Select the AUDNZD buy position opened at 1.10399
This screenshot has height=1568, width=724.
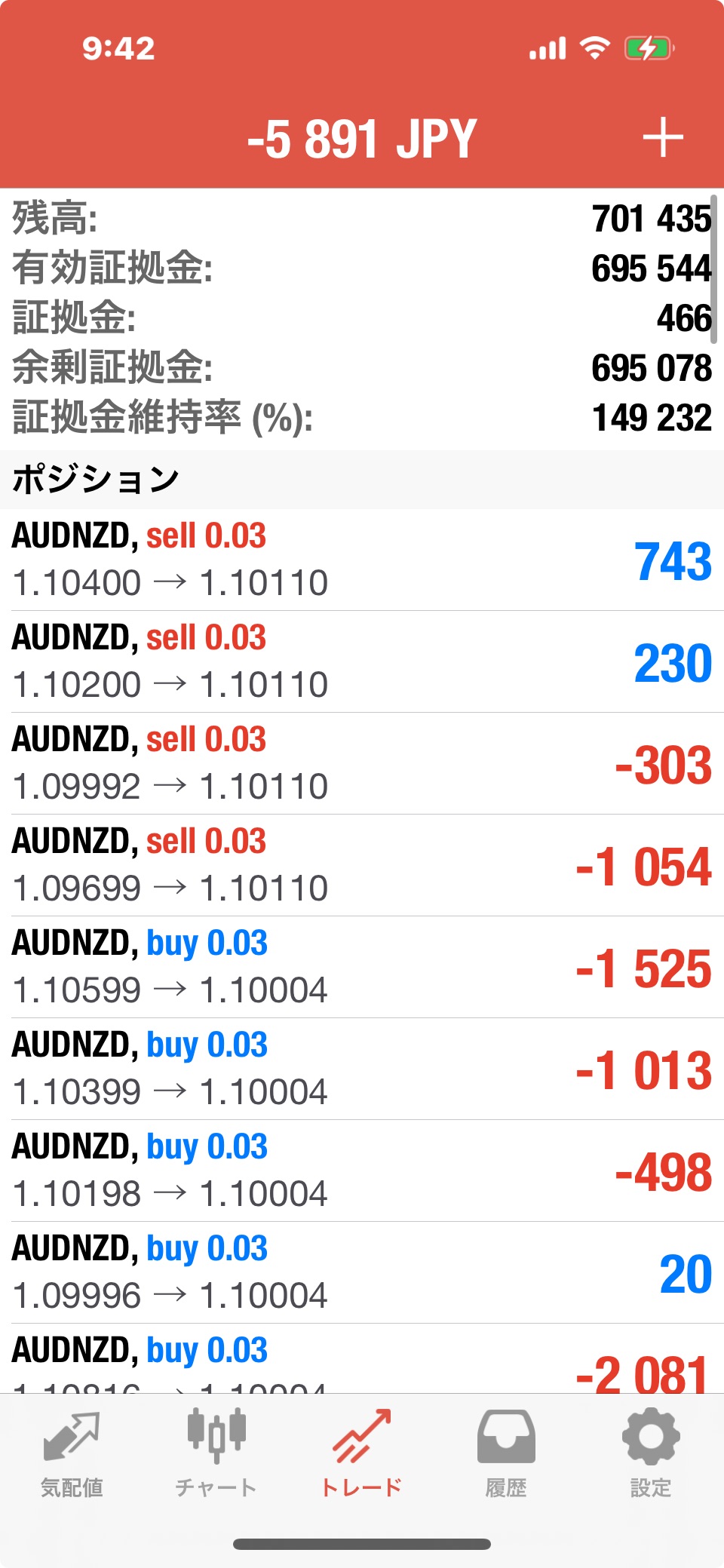coord(362,1069)
